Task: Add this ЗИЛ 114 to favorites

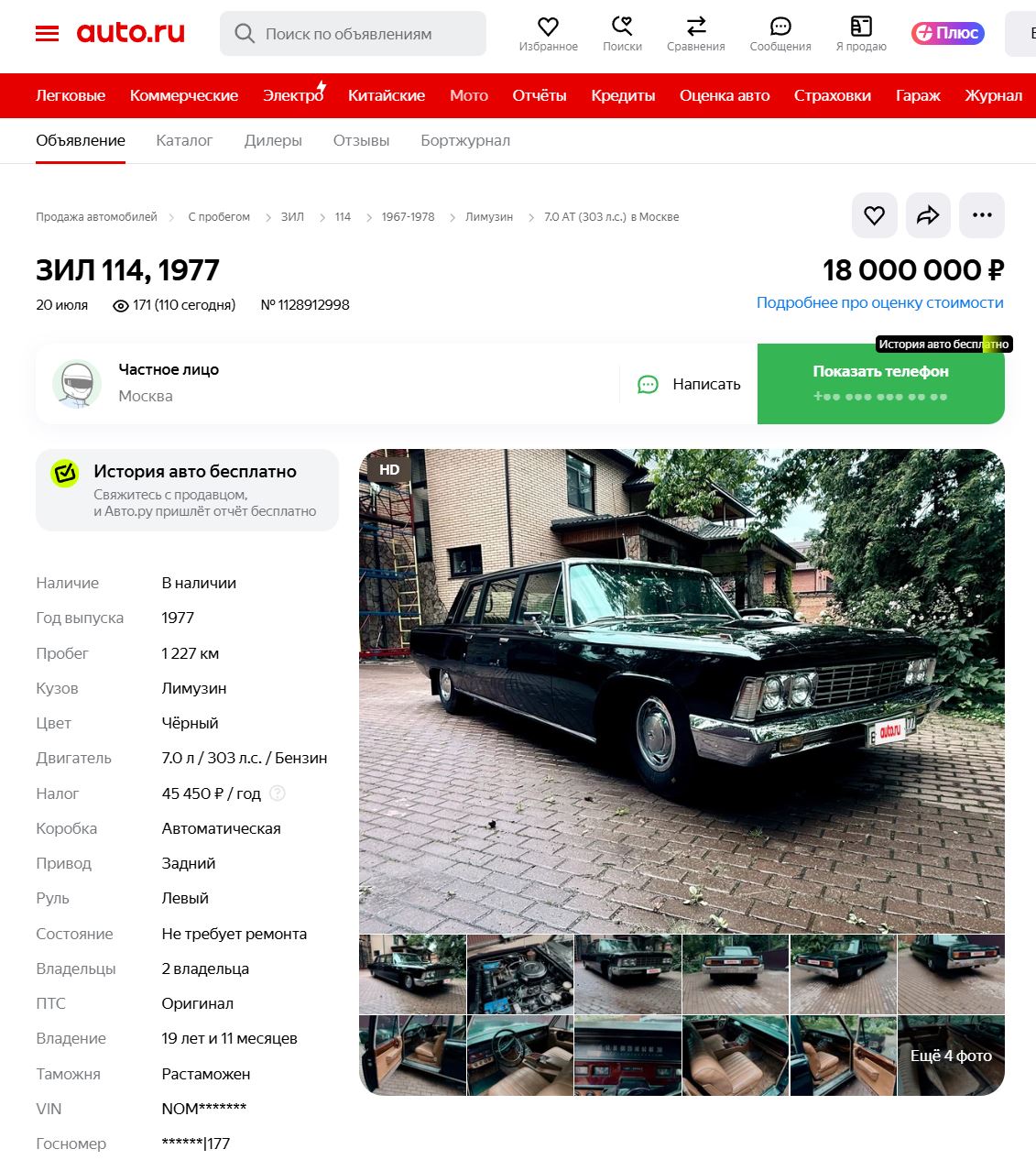Action: (x=874, y=215)
